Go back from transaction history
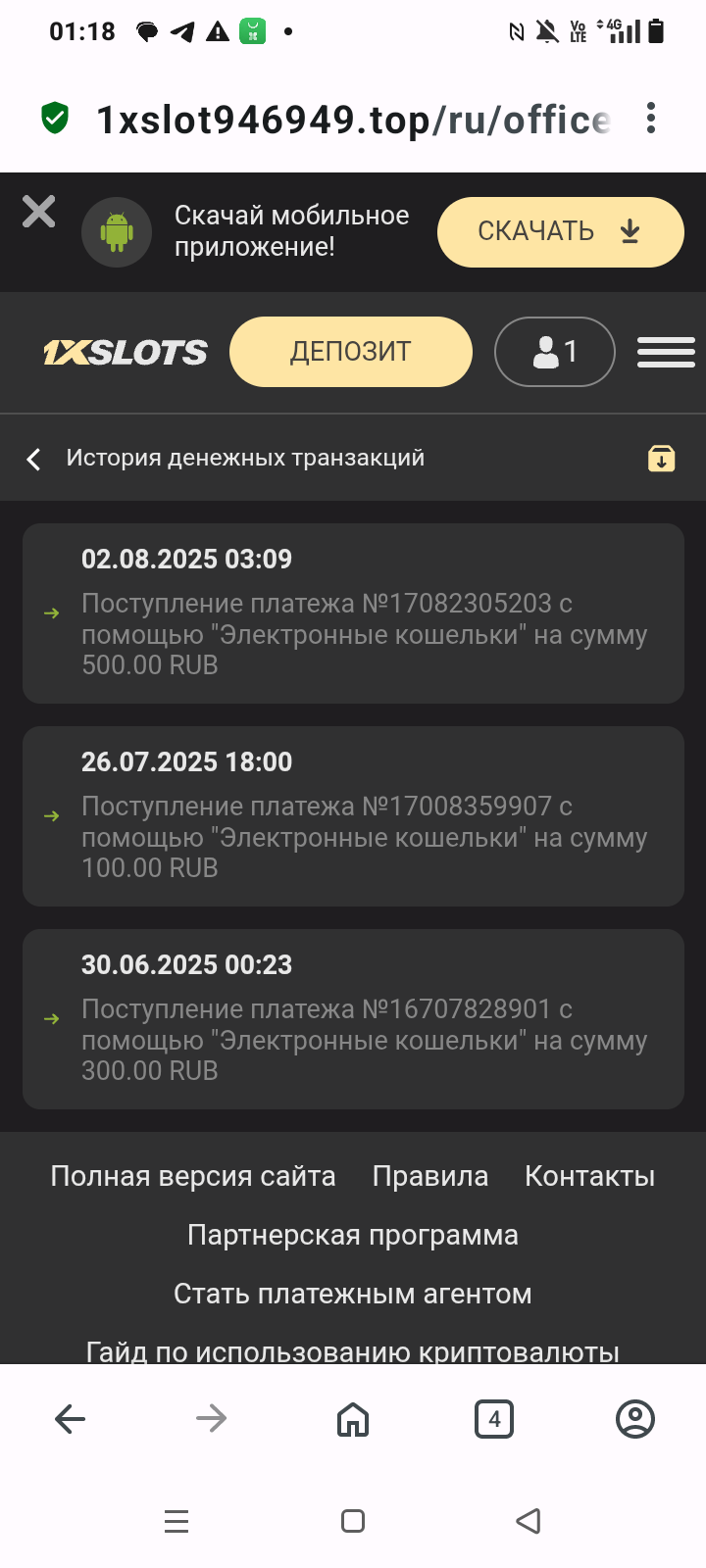706x1568 pixels. [34, 459]
